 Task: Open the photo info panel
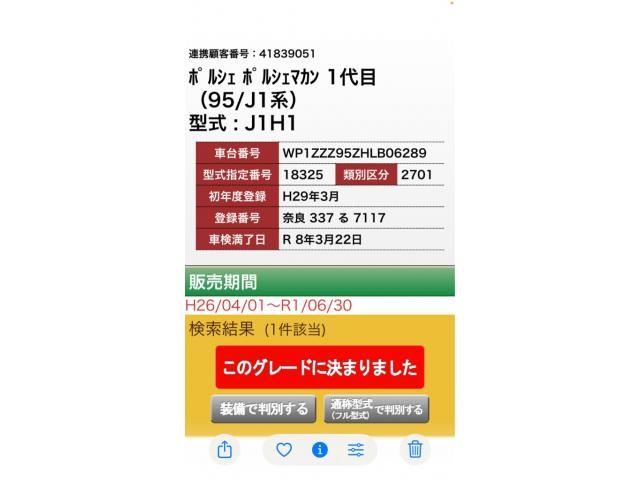(320, 450)
